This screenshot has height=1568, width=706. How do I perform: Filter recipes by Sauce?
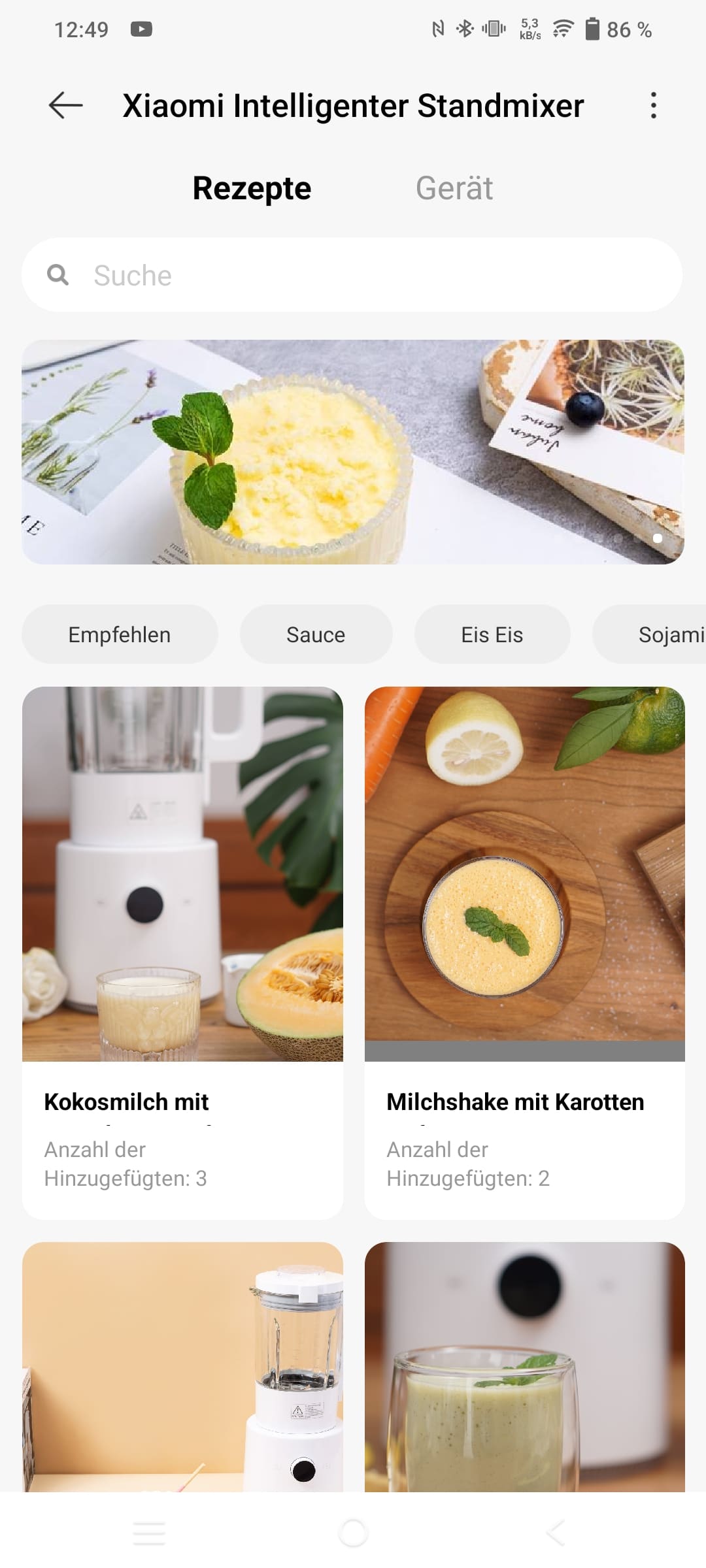tap(316, 634)
